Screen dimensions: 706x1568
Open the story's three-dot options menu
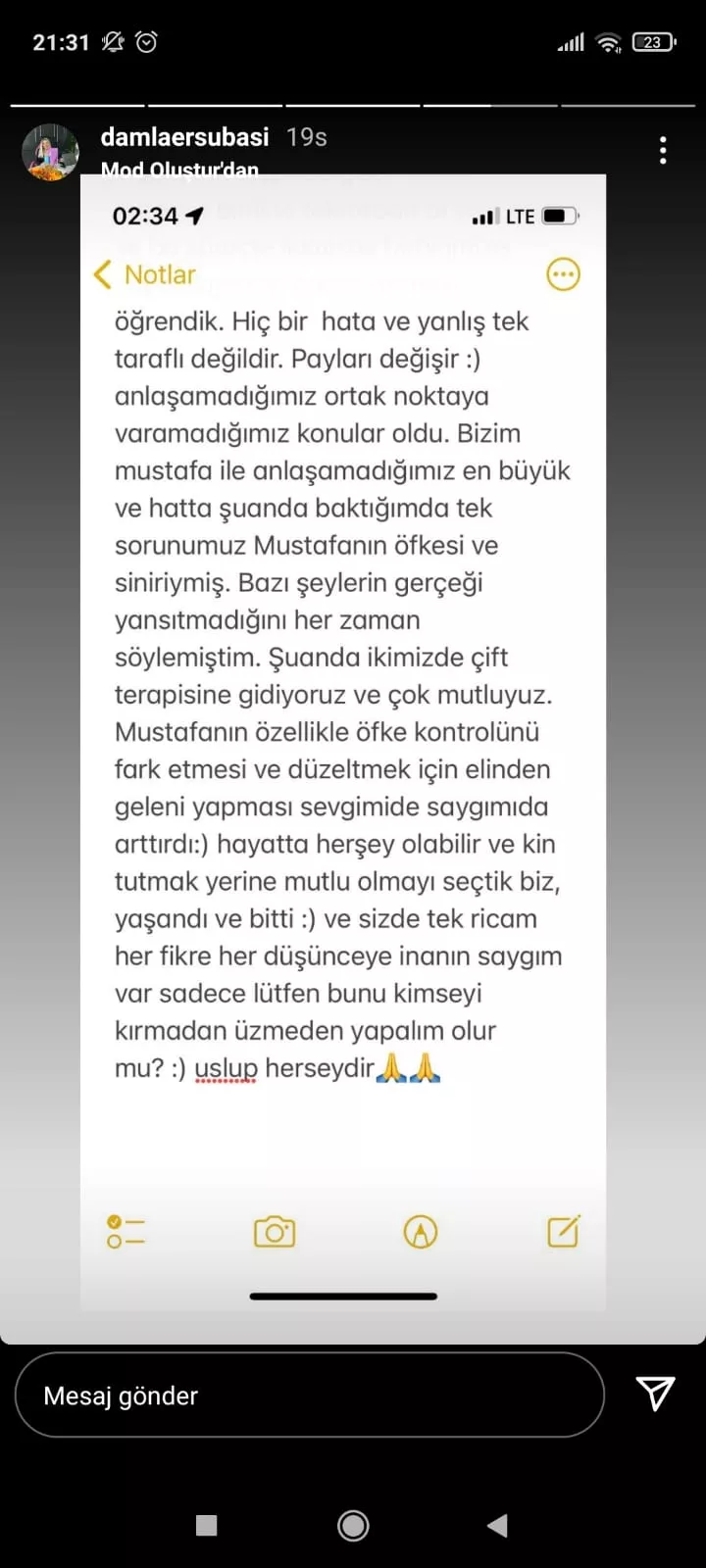click(663, 150)
